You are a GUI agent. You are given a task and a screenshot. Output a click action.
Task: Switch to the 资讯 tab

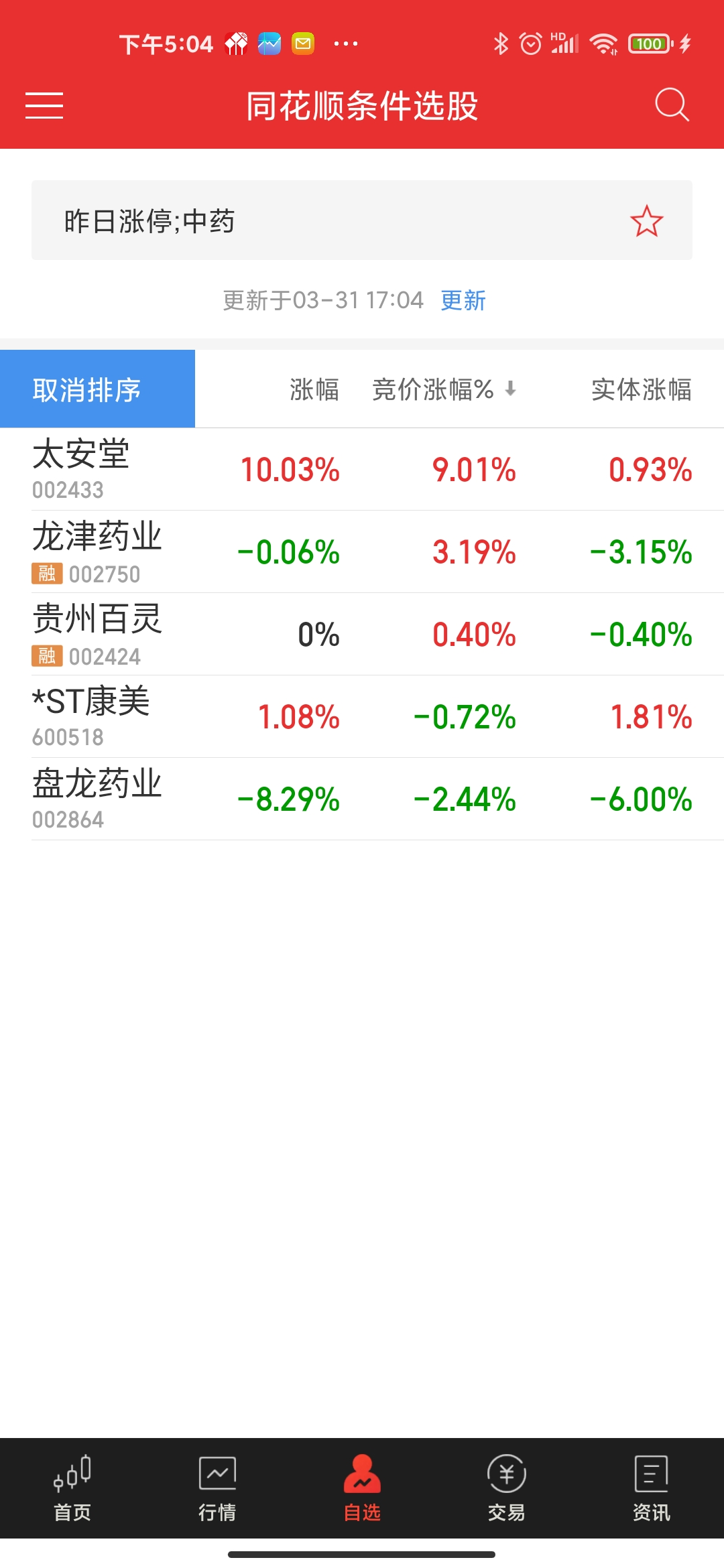tap(652, 1488)
